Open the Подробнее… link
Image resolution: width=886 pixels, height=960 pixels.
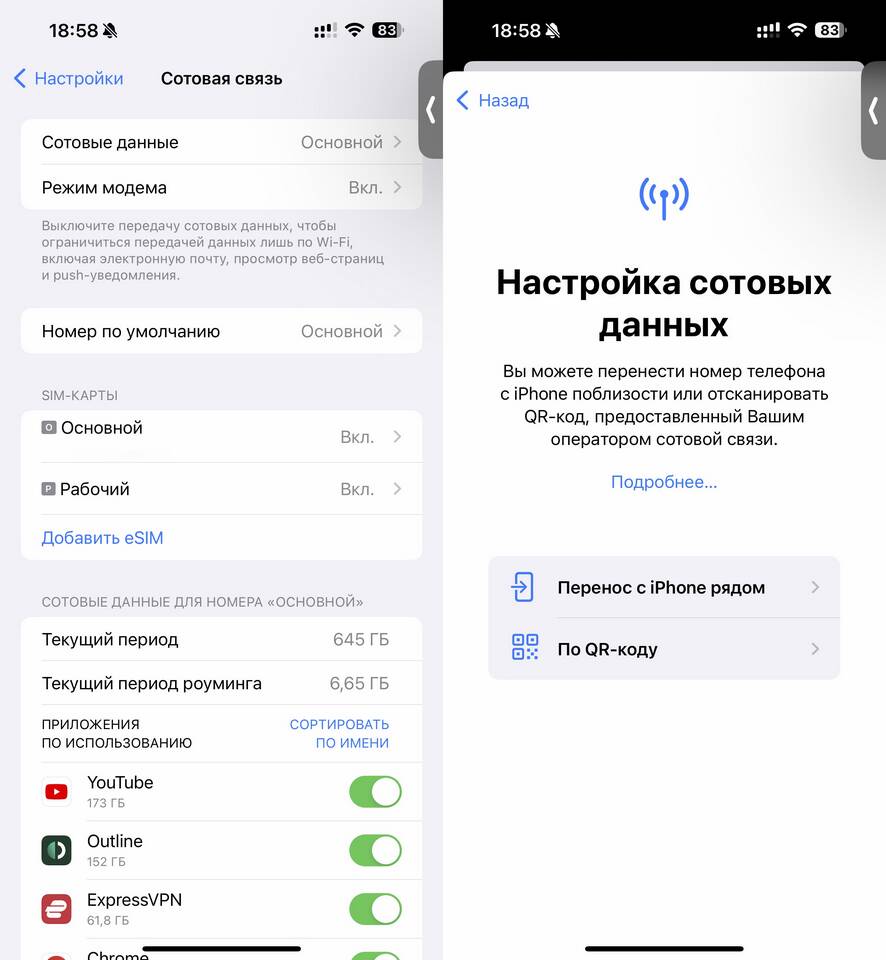664,482
